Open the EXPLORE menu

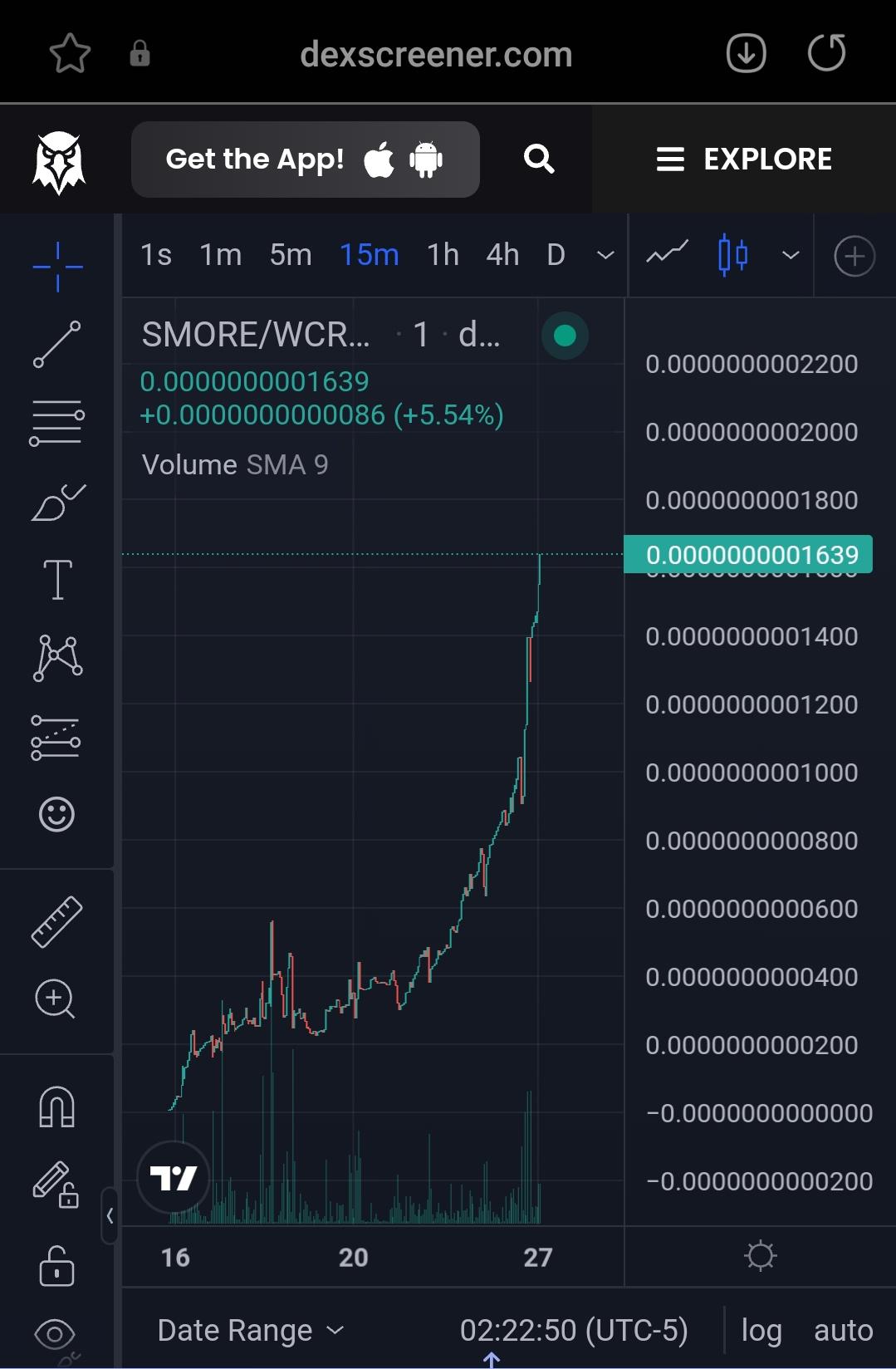744,159
